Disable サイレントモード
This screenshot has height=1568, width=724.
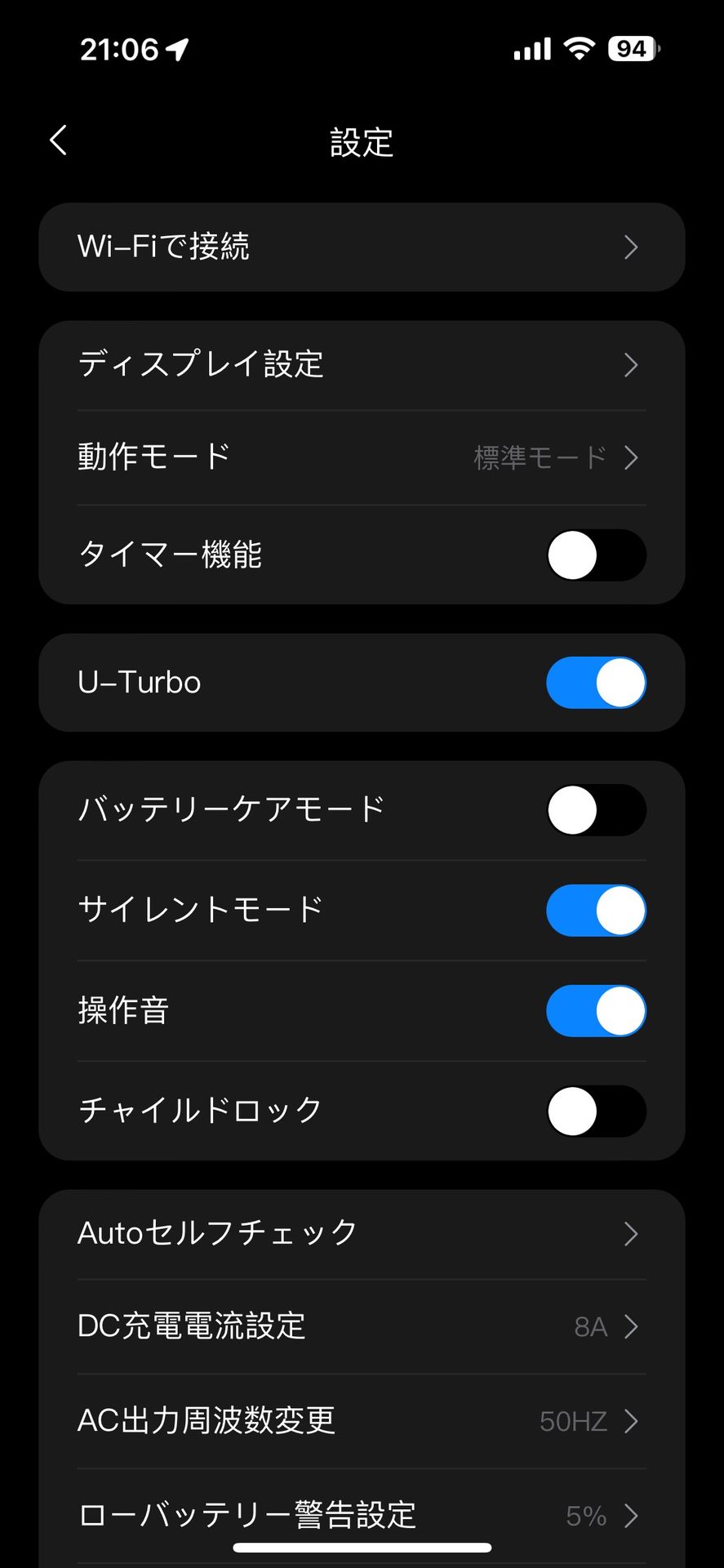click(596, 911)
